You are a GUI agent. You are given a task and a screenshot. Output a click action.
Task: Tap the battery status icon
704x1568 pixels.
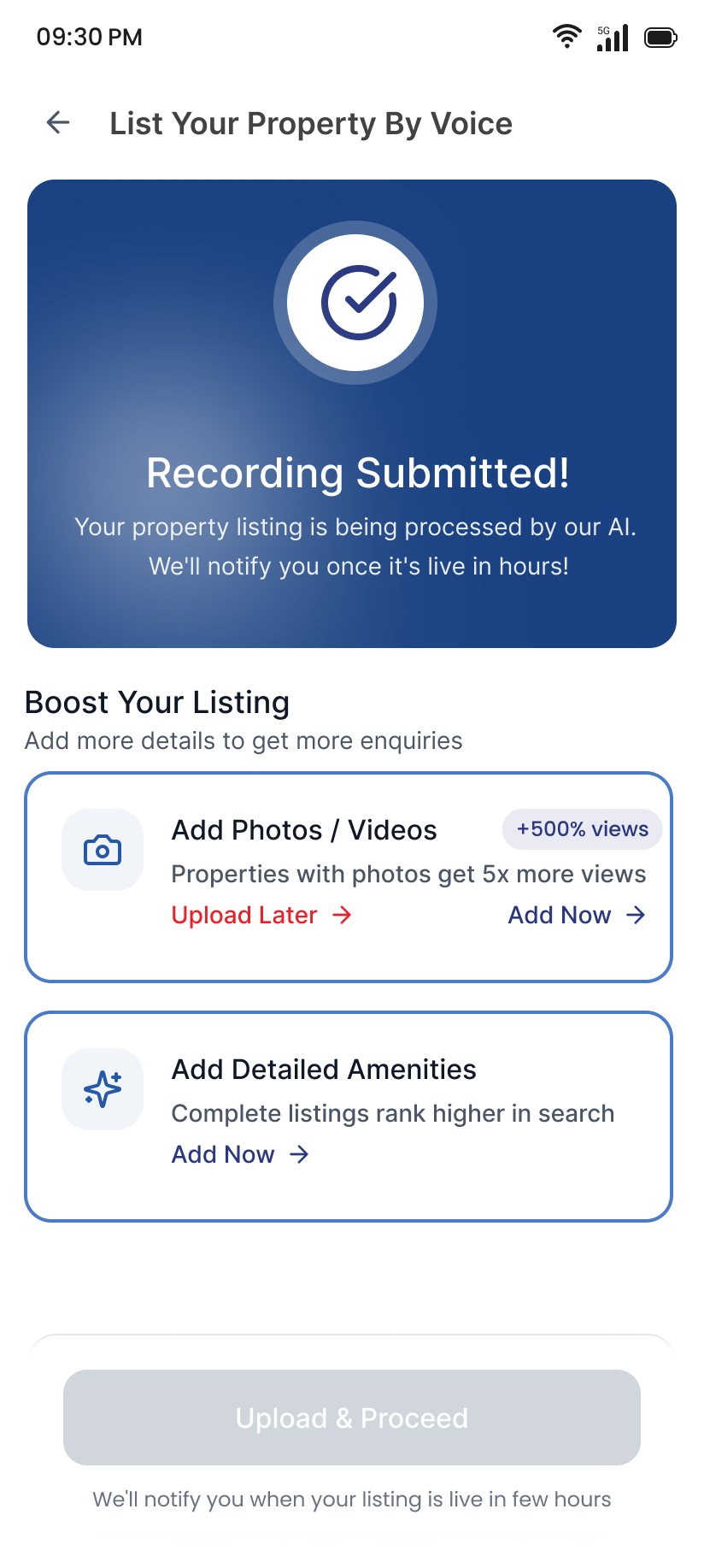coord(660,36)
